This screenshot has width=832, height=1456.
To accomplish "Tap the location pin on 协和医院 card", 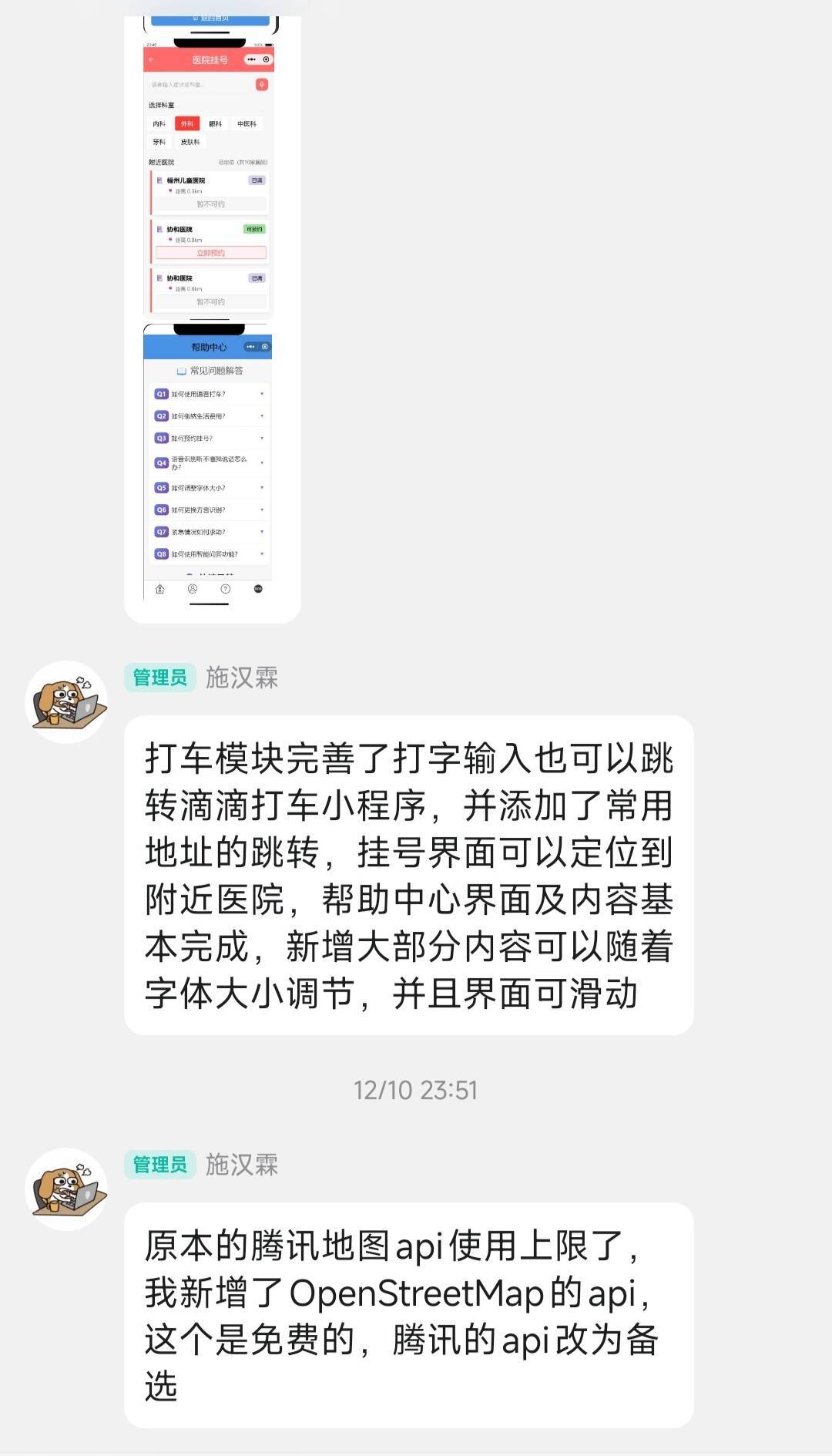I will (170, 240).
